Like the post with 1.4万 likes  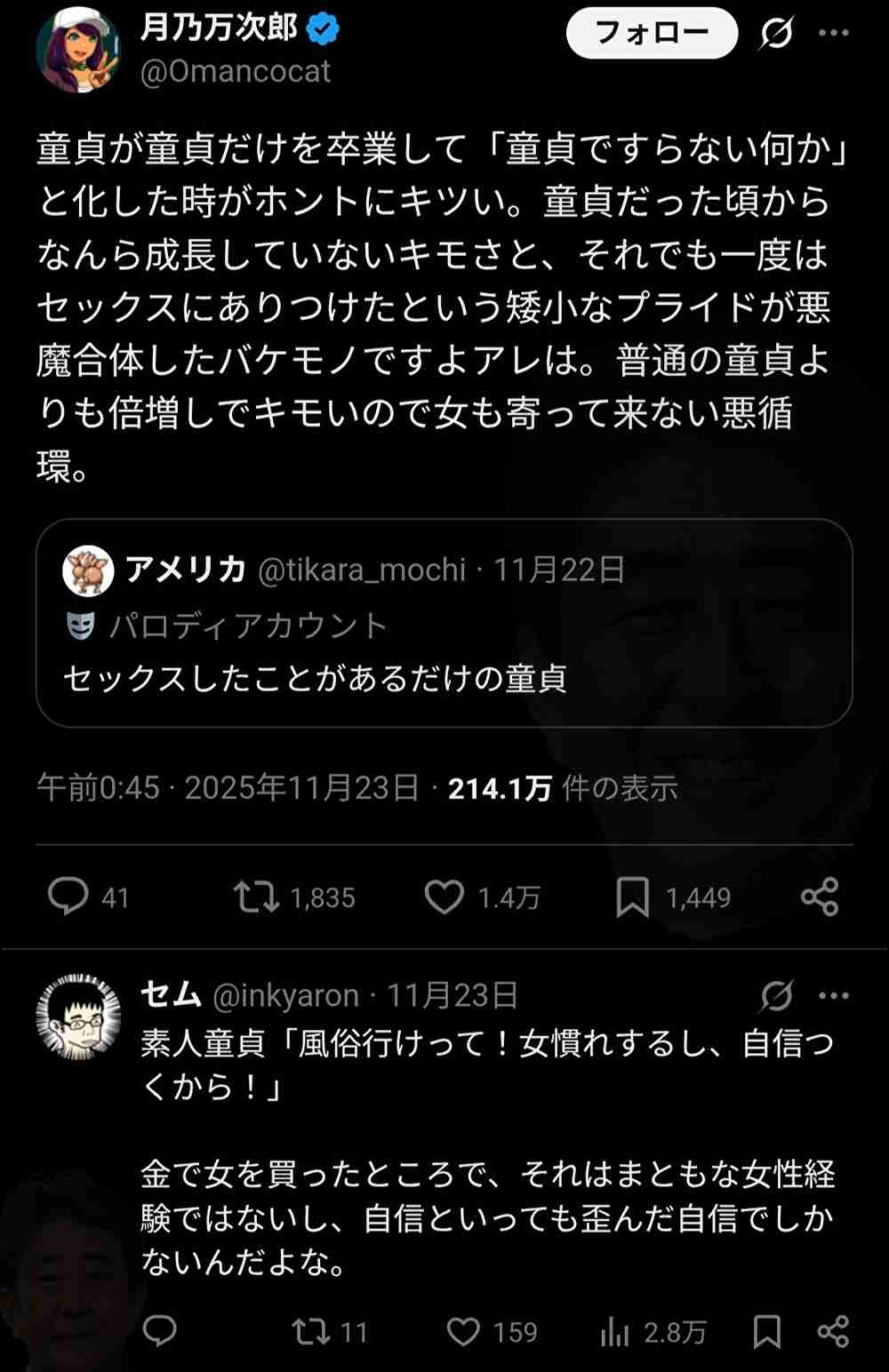444,897
